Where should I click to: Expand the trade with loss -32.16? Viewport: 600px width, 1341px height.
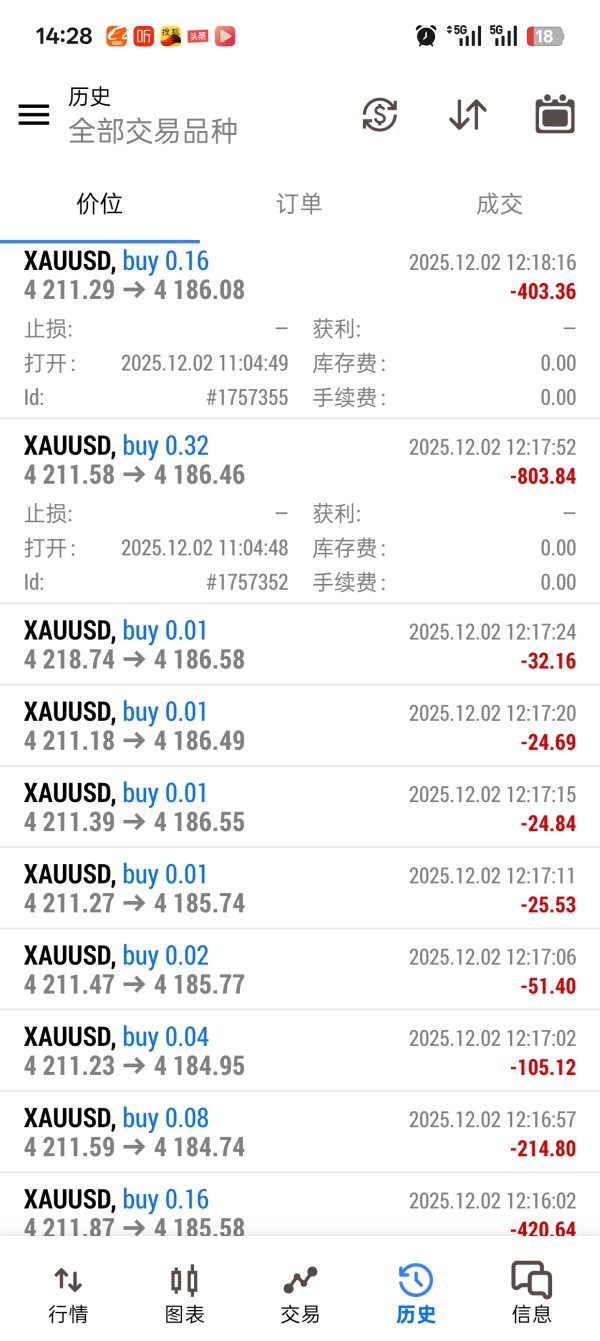[x=300, y=645]
